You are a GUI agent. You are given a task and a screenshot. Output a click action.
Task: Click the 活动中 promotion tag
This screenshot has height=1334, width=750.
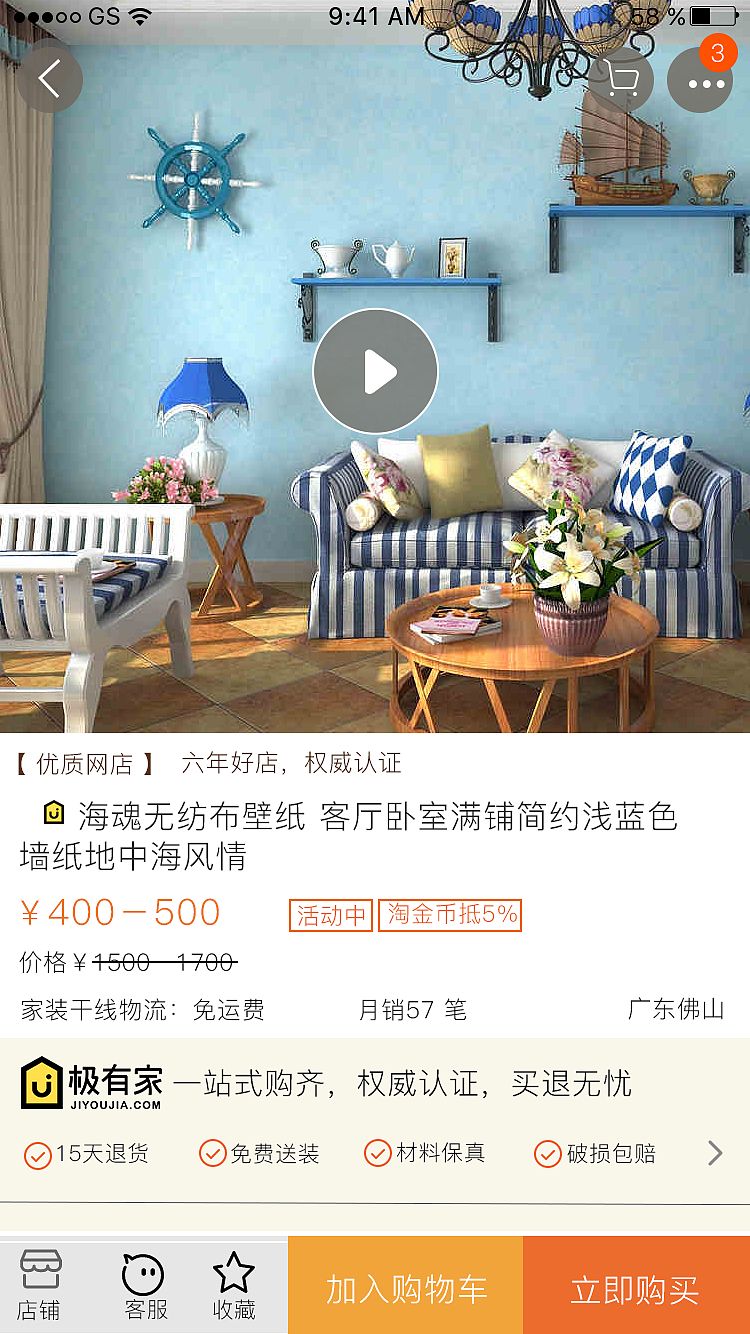pyautogui.click(x=331, y=914)
